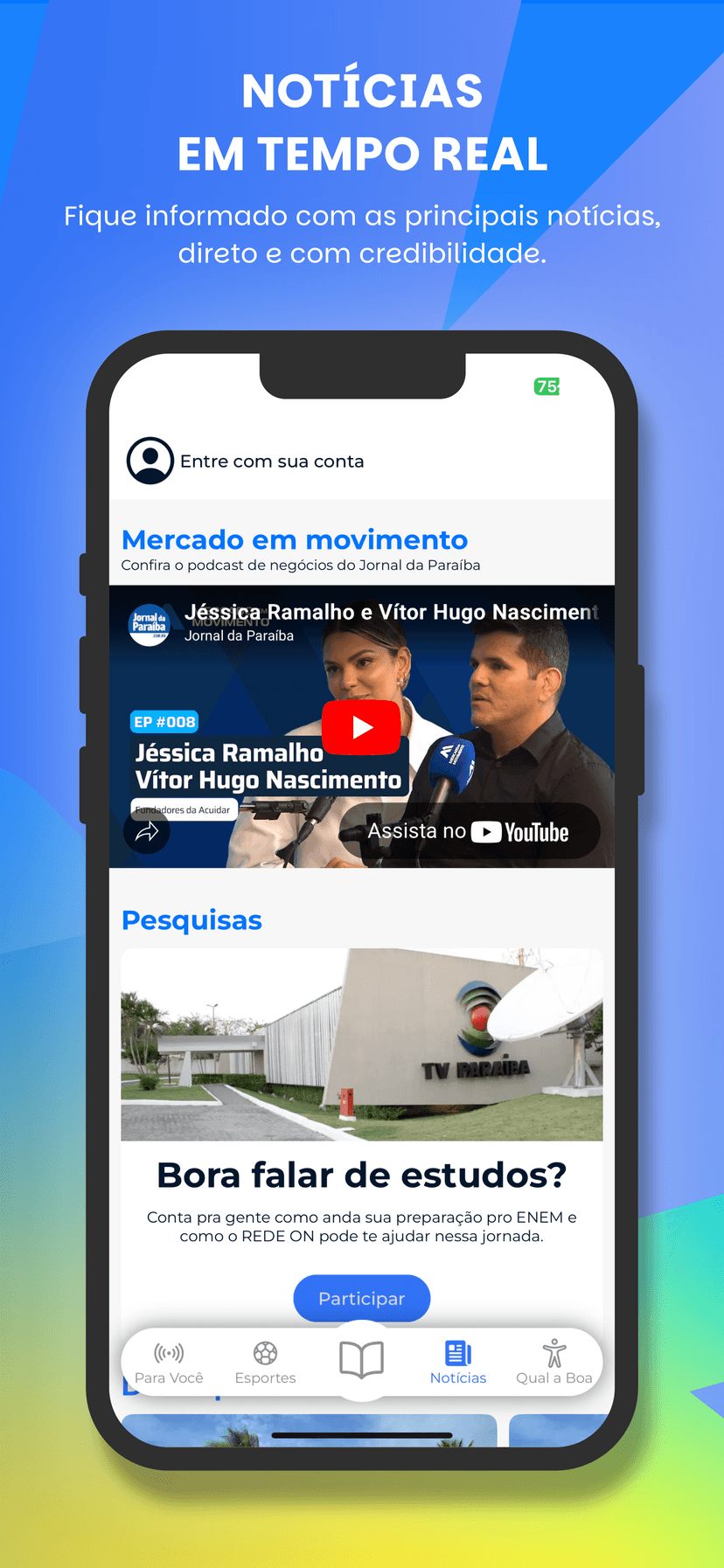Tap the share arrow on the podcast video
724x1568 pixels.
tap(146, 831)
